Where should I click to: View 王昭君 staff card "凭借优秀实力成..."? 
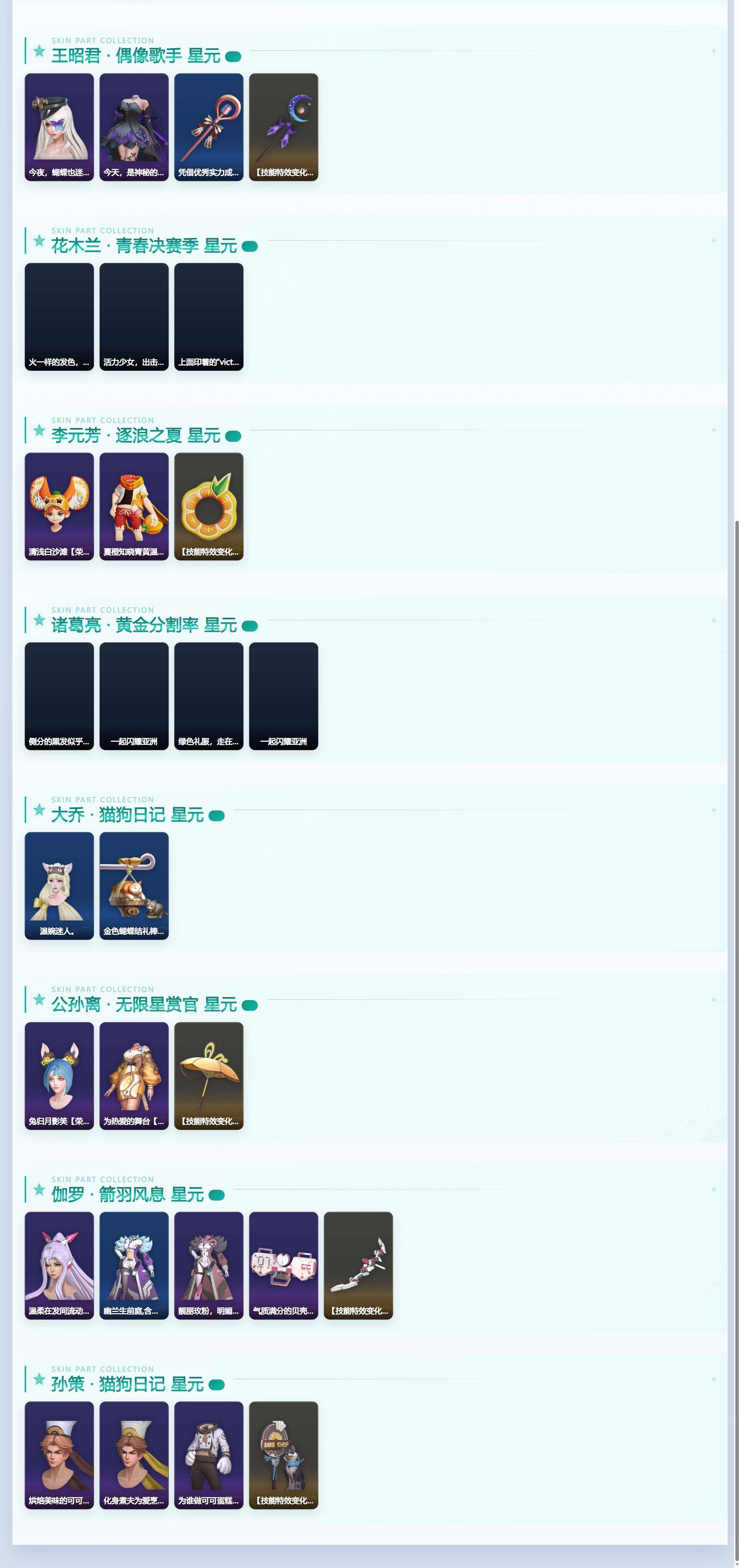point(209,127)
